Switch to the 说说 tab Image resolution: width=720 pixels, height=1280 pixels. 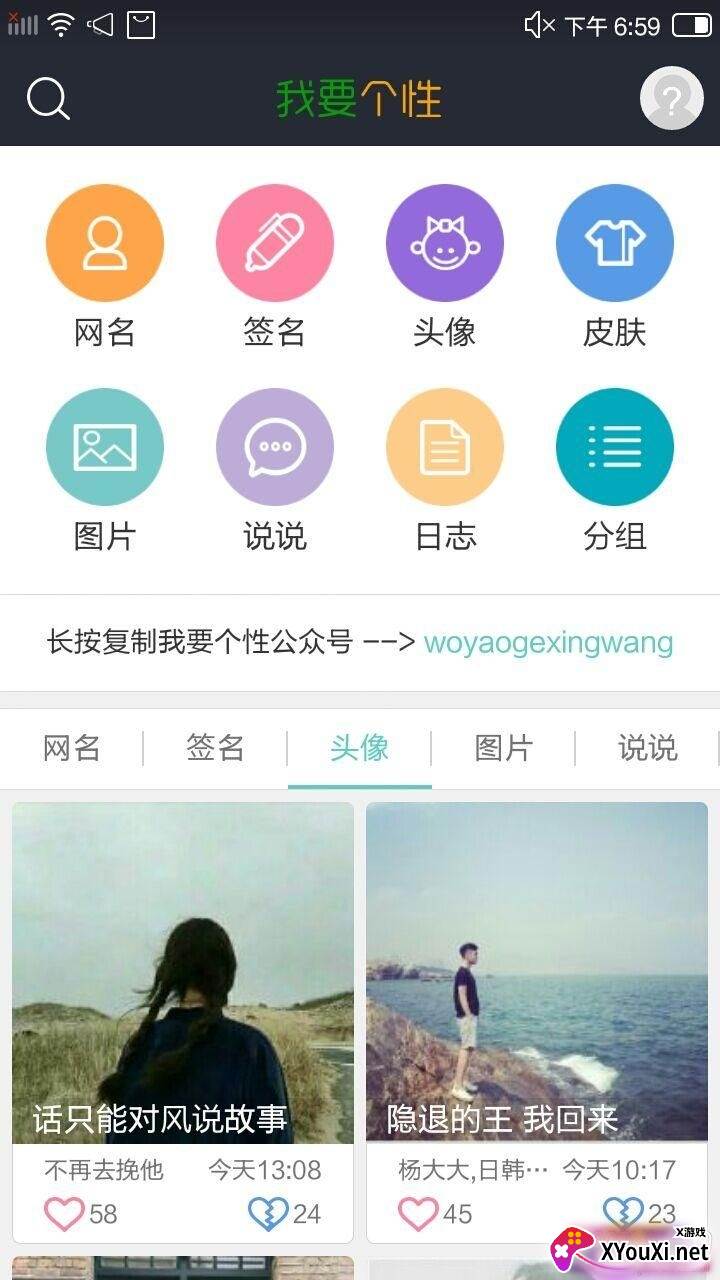(648, 748)
